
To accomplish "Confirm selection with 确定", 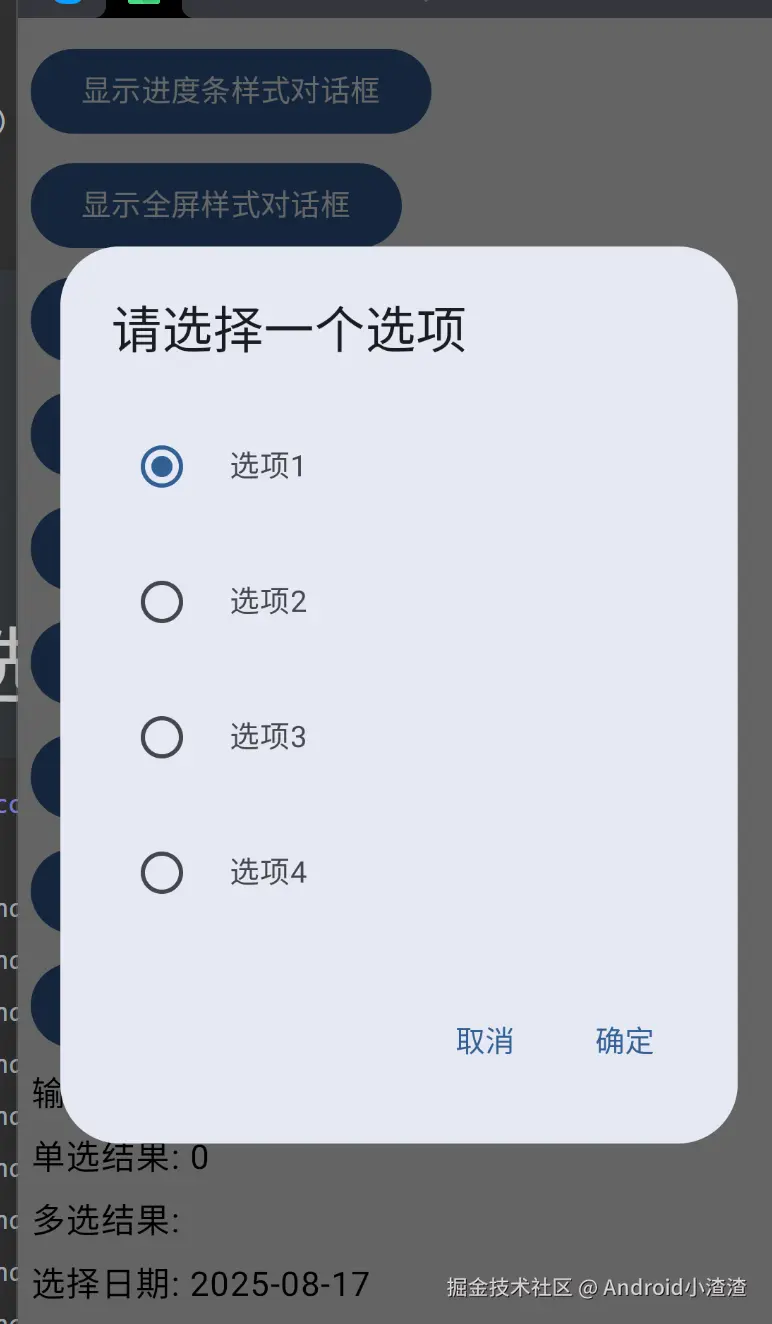I will pyautogui.click(x=624, y=1041).
